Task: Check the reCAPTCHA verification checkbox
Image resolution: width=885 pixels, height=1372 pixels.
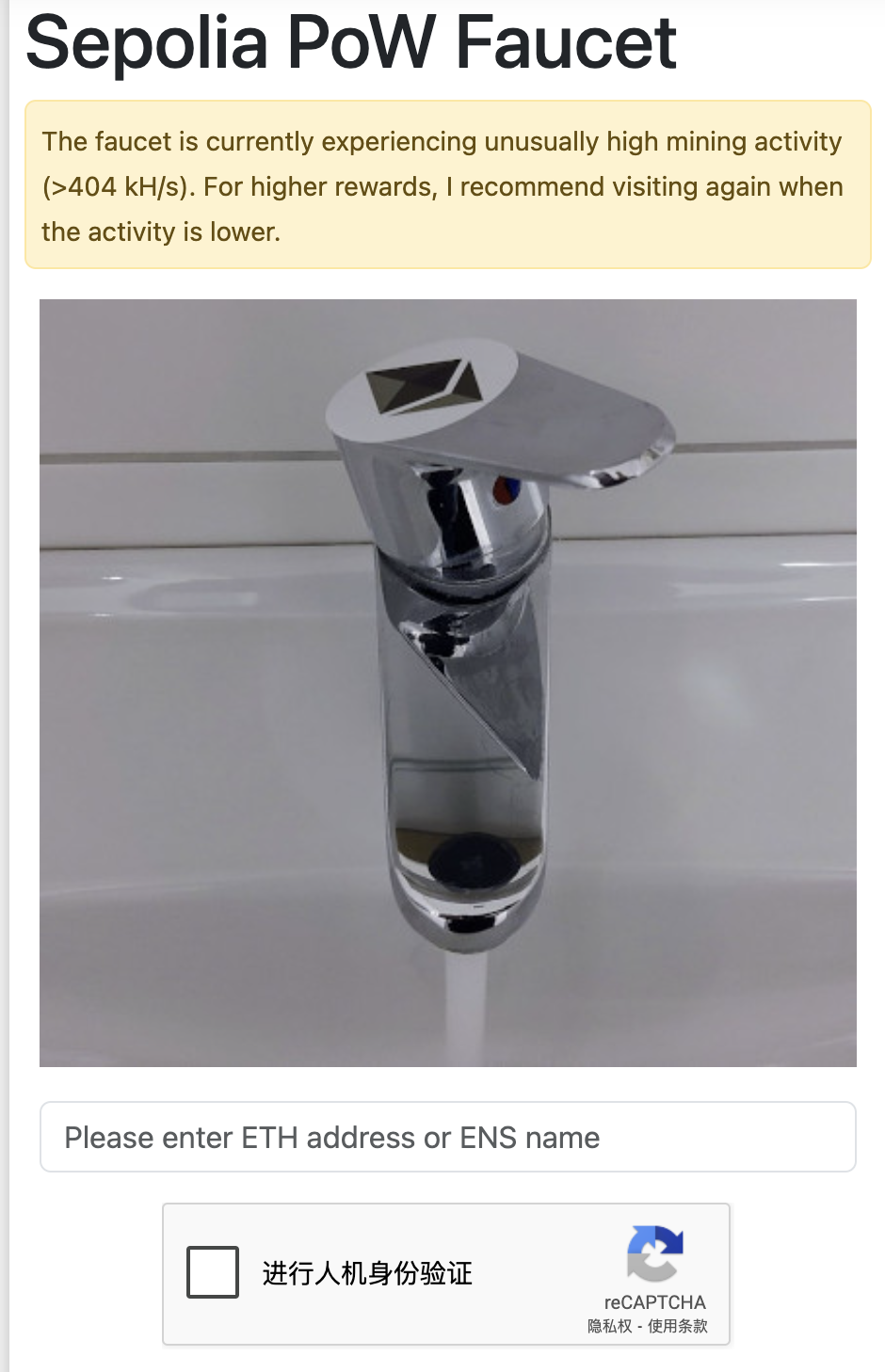Action: (213, 1272)
